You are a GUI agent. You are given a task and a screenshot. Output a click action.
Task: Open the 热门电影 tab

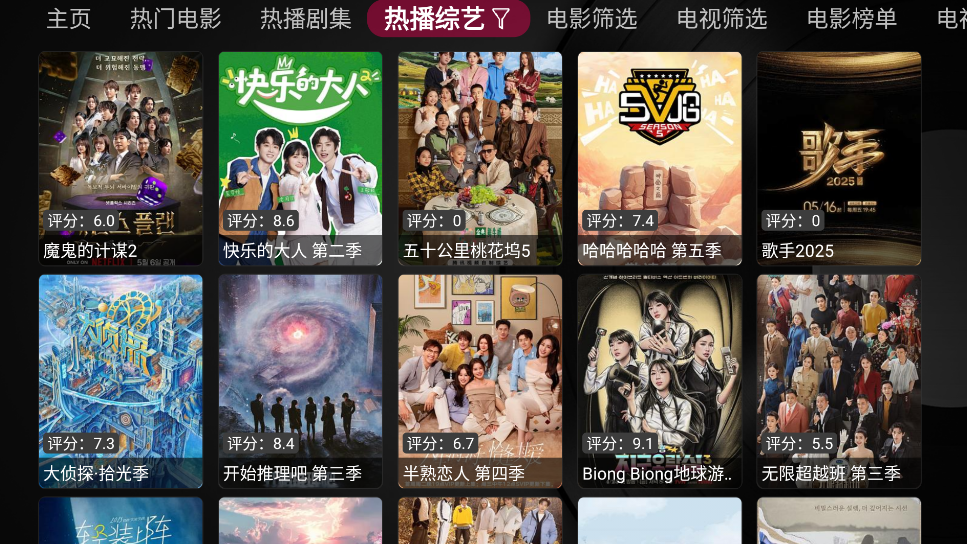click(176, 18)
